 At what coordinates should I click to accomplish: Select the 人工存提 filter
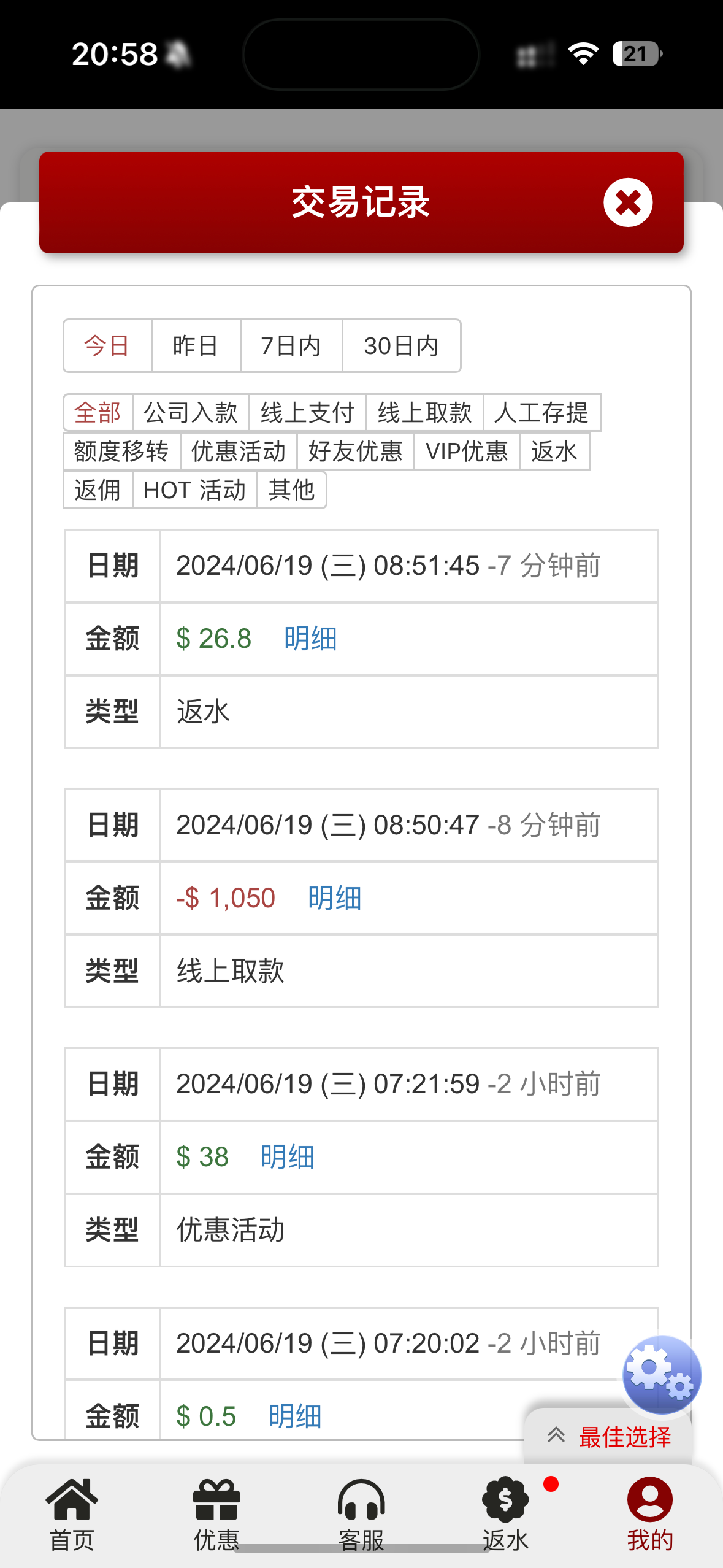[541, 413]
